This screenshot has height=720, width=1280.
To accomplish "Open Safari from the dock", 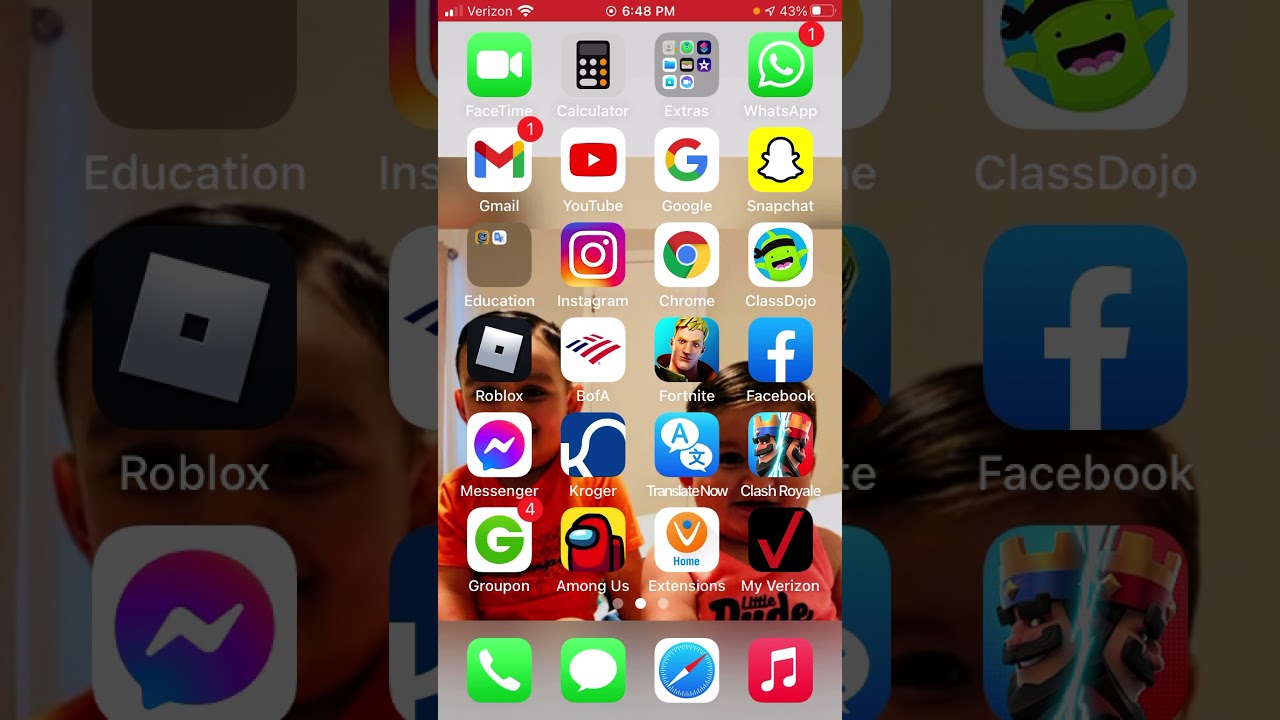I will (x=686, y=670).
